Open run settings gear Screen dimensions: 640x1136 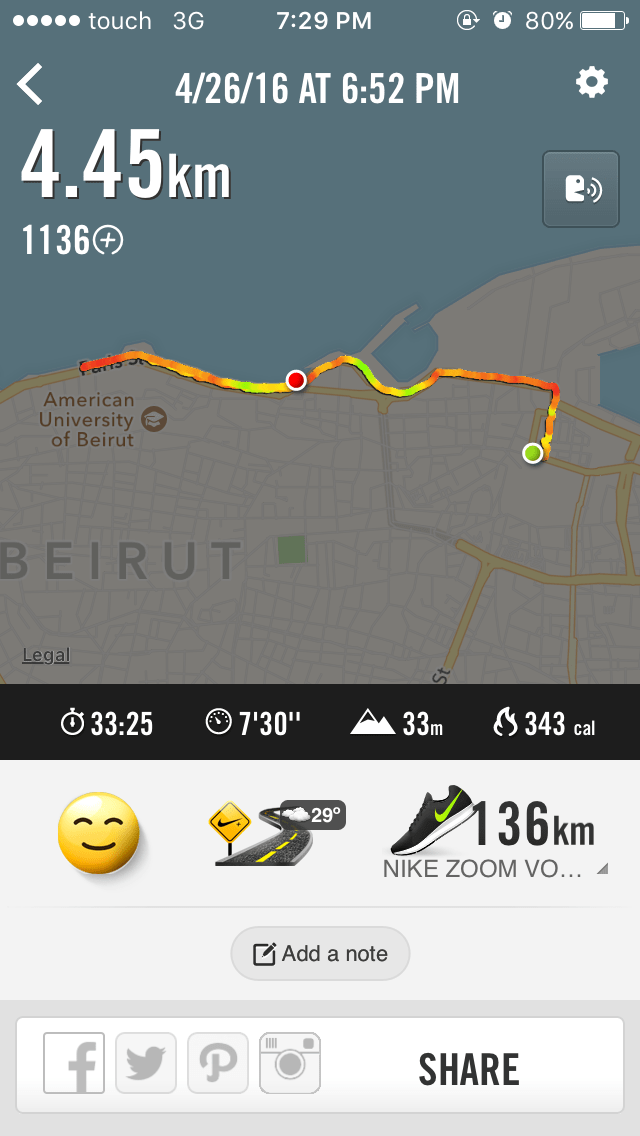point(591,84)
